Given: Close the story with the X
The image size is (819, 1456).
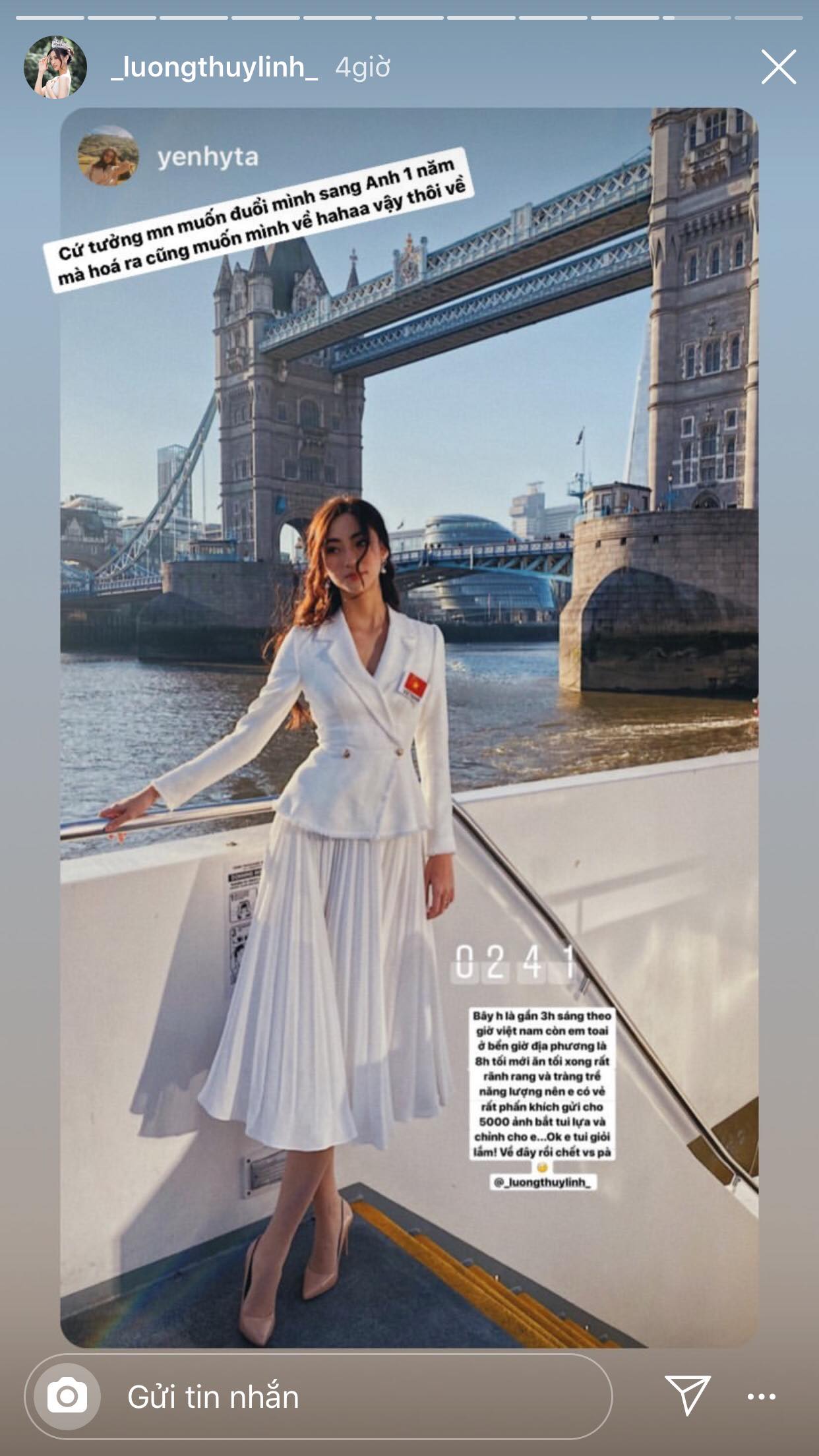Looking at the screenshot, I should tap(778, 67).
